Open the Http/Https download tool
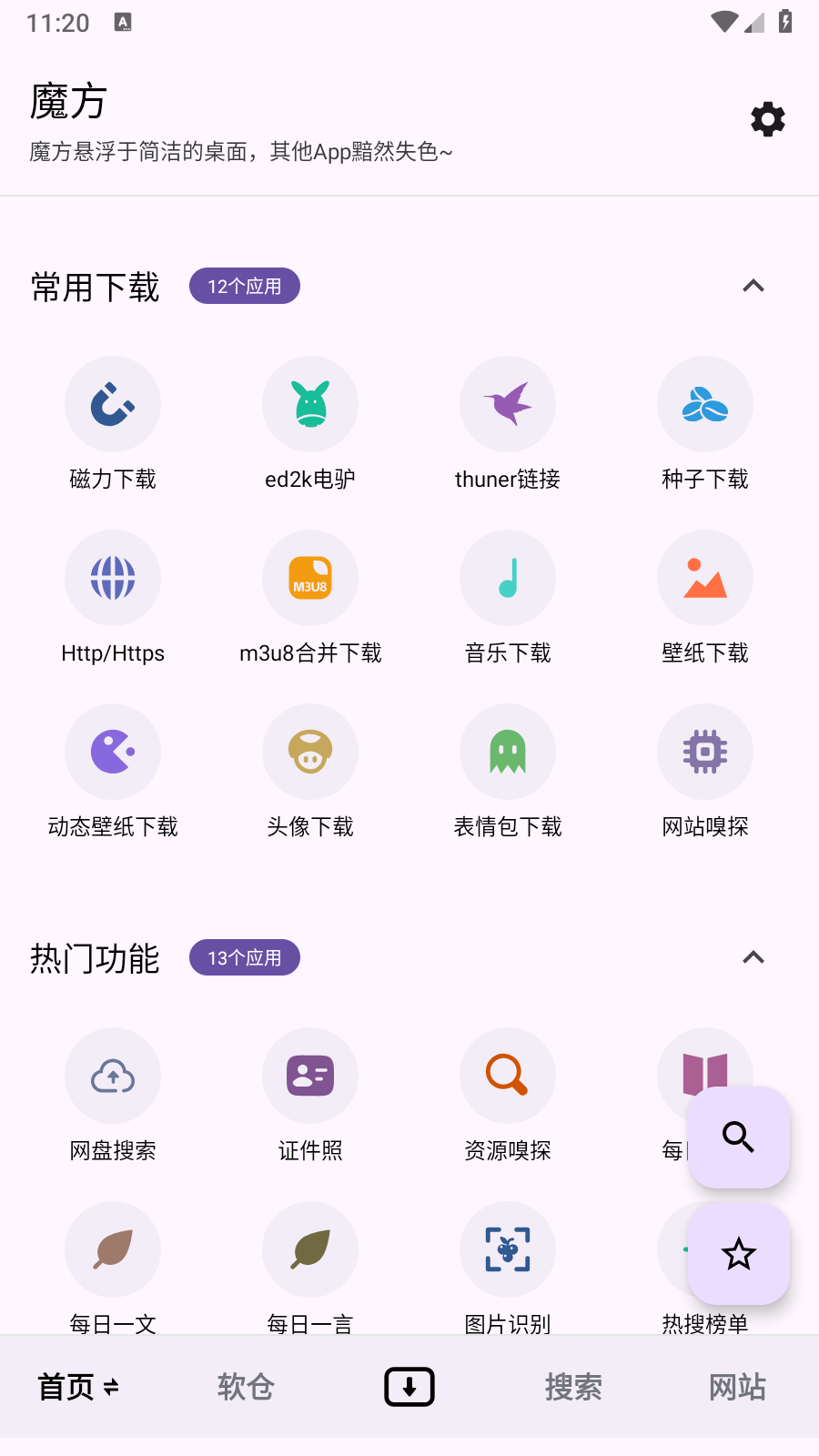The image size is (819, 1456). point(113,578)
